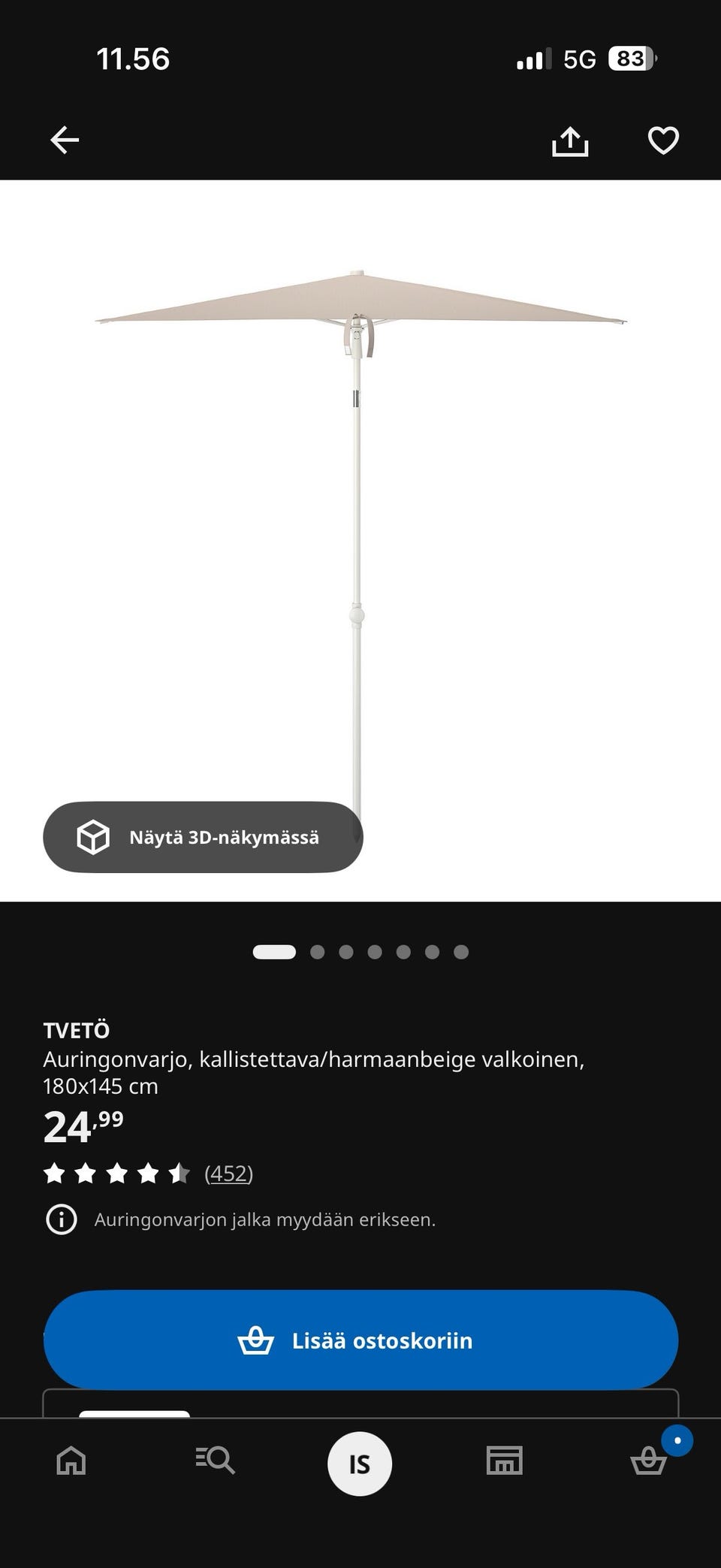
Task: Go to the home tab
Action: (x=71, y=1461)
